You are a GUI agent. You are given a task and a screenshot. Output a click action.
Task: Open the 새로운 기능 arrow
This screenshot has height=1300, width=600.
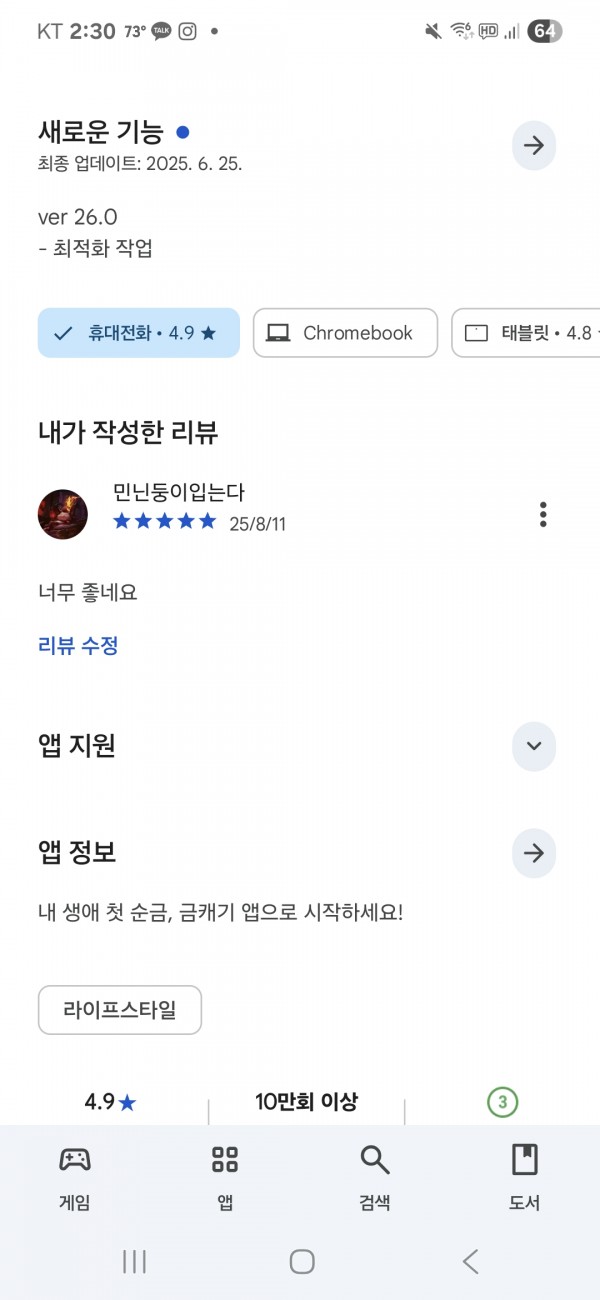534,146
